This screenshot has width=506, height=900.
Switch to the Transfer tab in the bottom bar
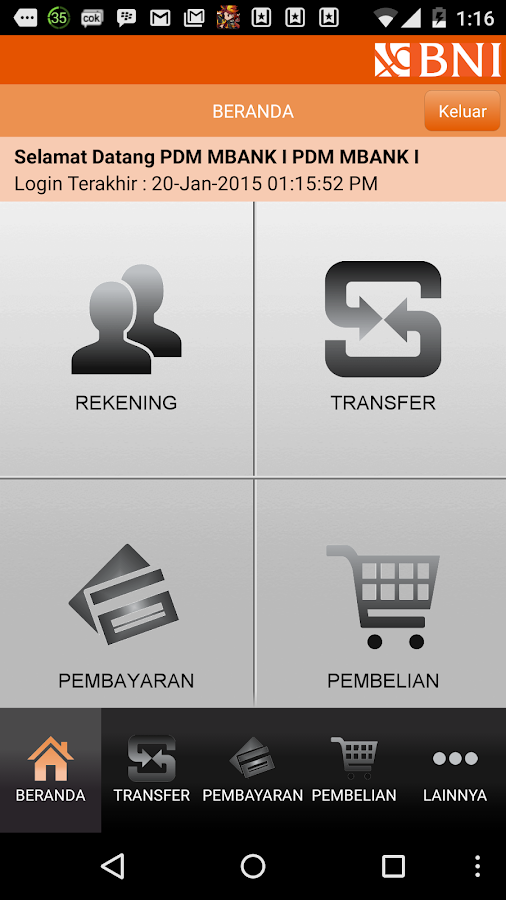click(151, 770)
